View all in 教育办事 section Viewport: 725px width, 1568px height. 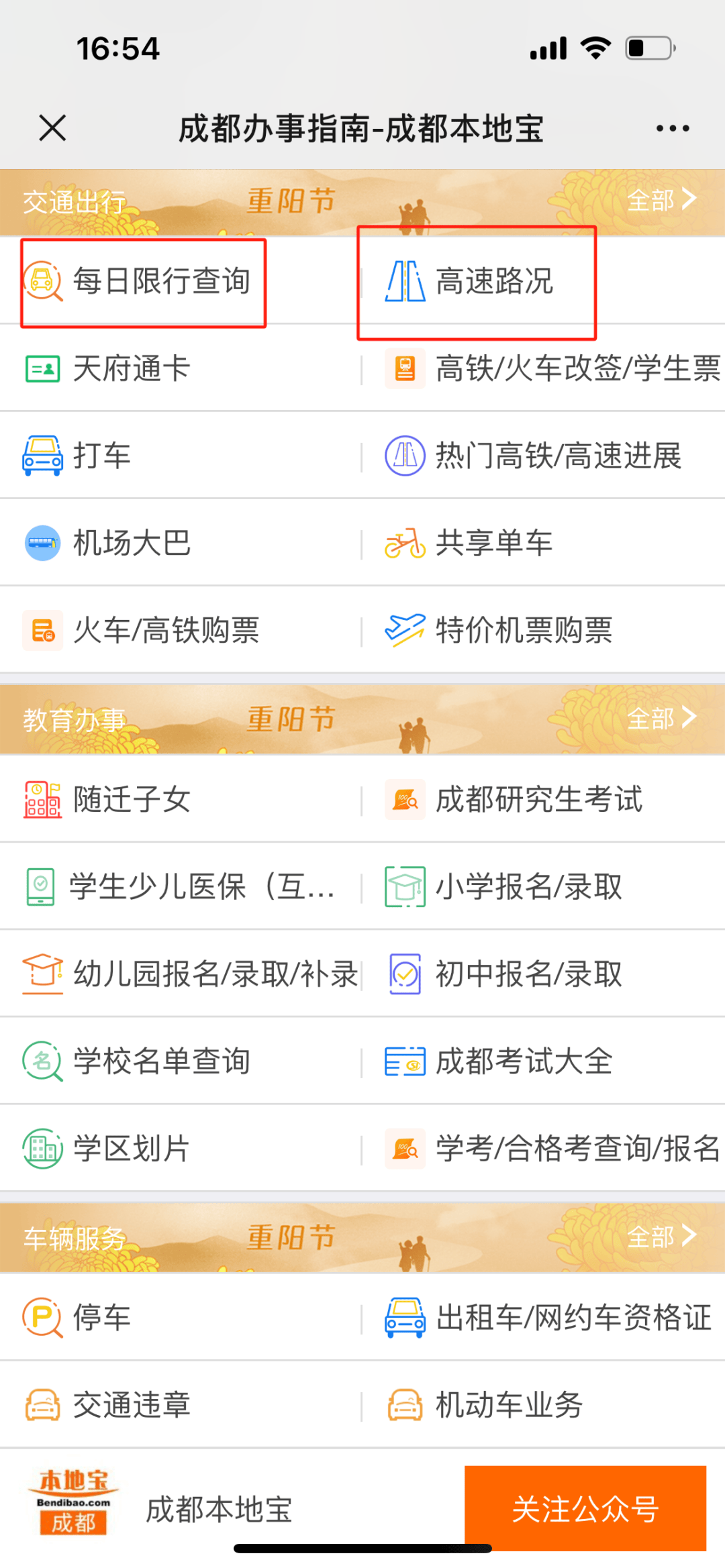(662, 719)
